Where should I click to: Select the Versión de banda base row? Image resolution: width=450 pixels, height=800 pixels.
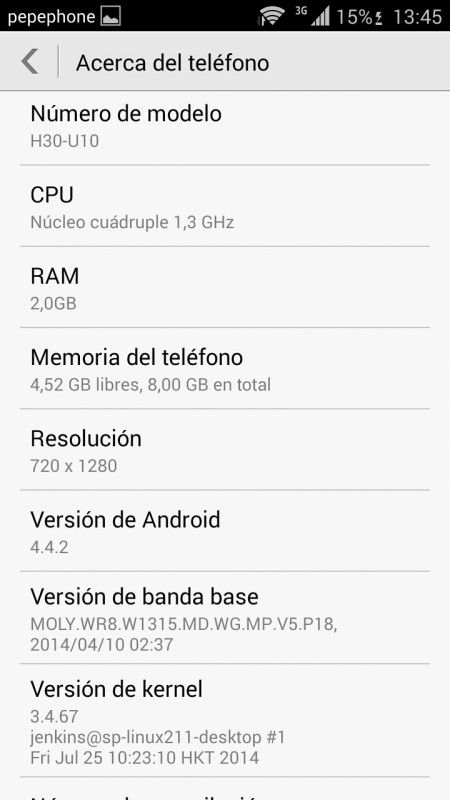tap(225, 617)
